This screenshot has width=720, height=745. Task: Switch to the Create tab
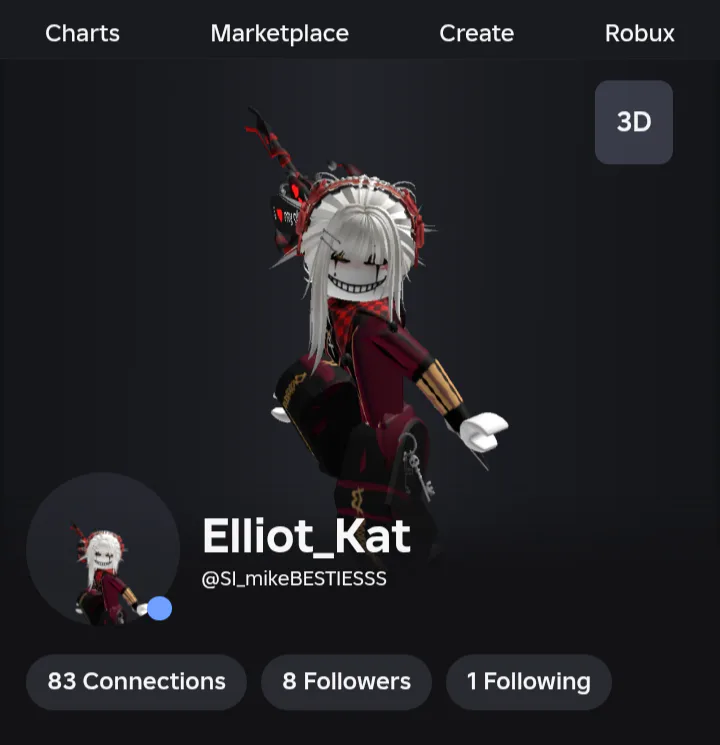click(x=476, y=33)
